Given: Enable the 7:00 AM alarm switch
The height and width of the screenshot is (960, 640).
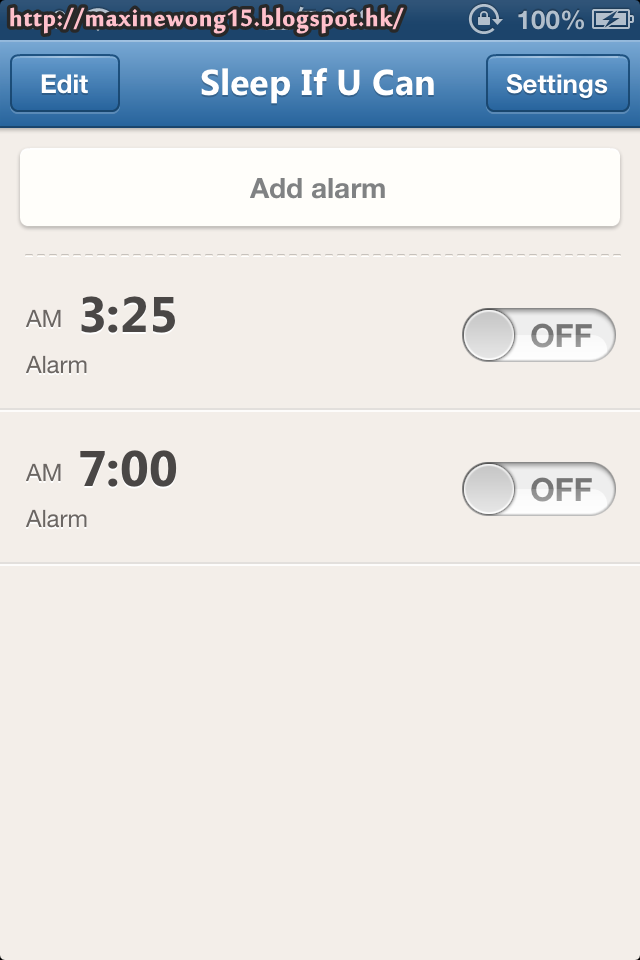Looking at the screenshot, I should coord(538,489).
